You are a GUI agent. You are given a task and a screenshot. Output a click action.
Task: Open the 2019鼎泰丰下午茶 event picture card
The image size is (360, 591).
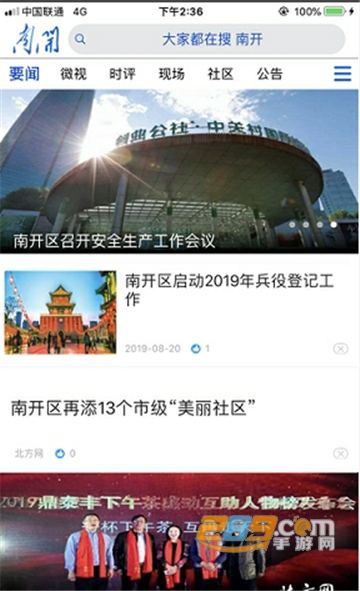(179, 531)
